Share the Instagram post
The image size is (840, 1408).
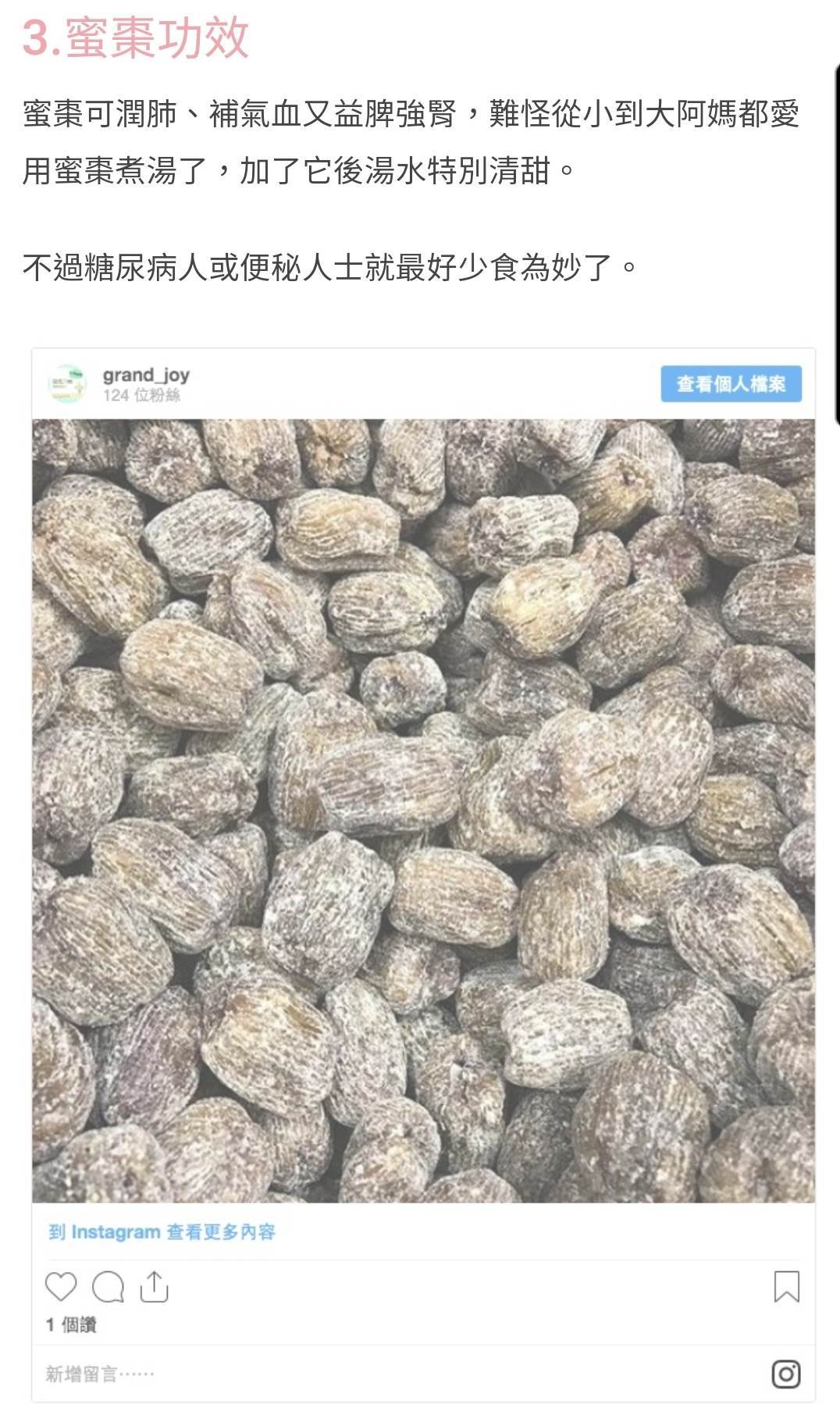click(155, 1287)
